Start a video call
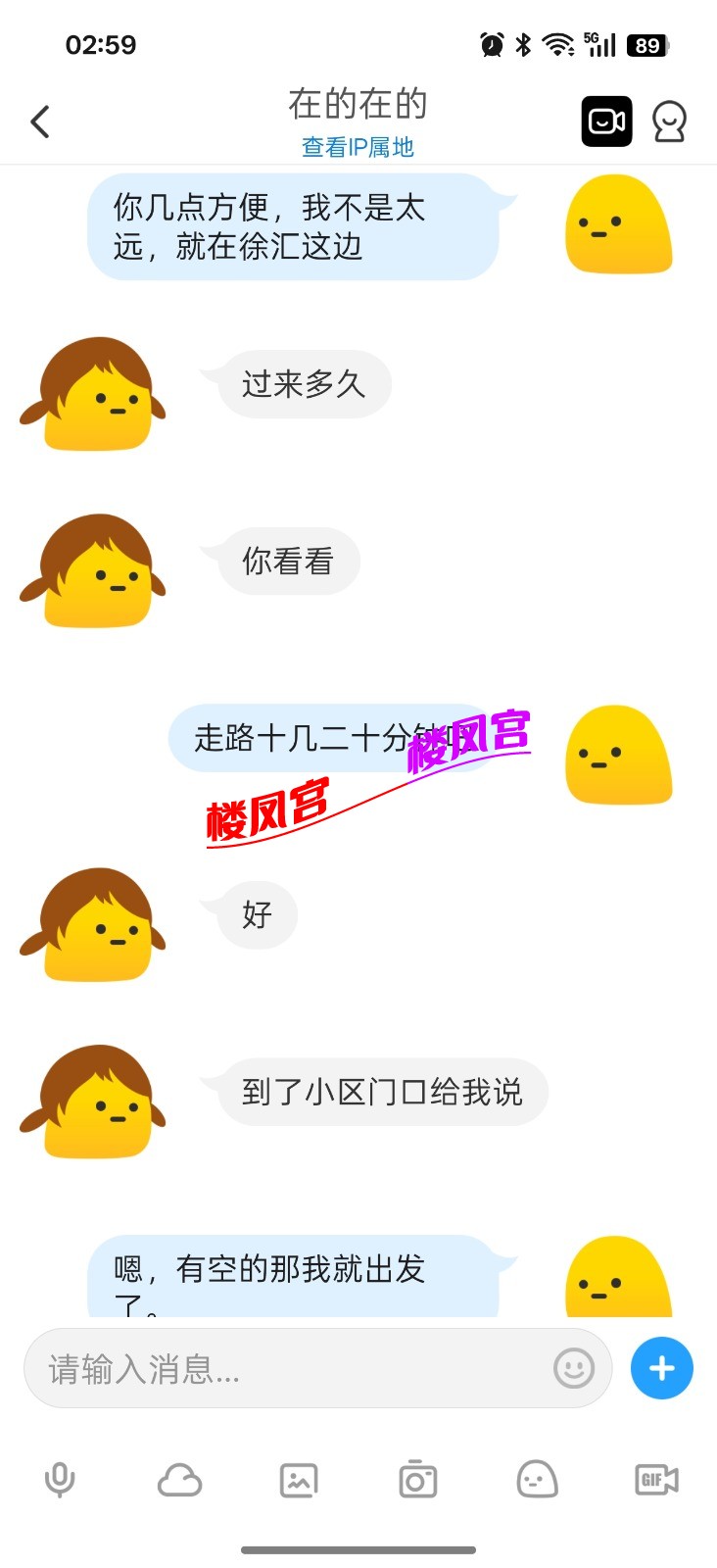The height and width of the screenshot is (1568, 717). click(606, 122)
